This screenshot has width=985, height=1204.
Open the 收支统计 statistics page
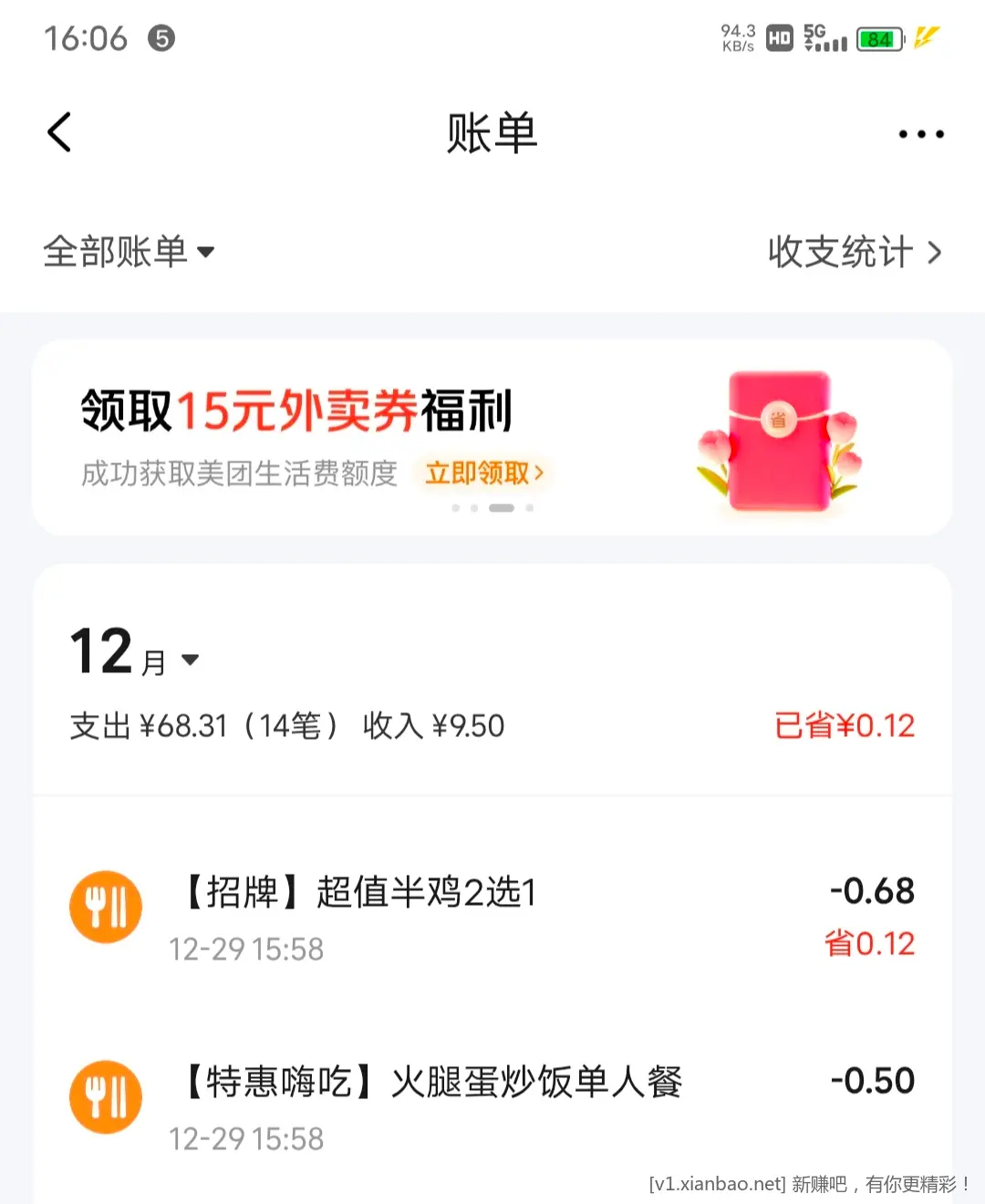841,252
